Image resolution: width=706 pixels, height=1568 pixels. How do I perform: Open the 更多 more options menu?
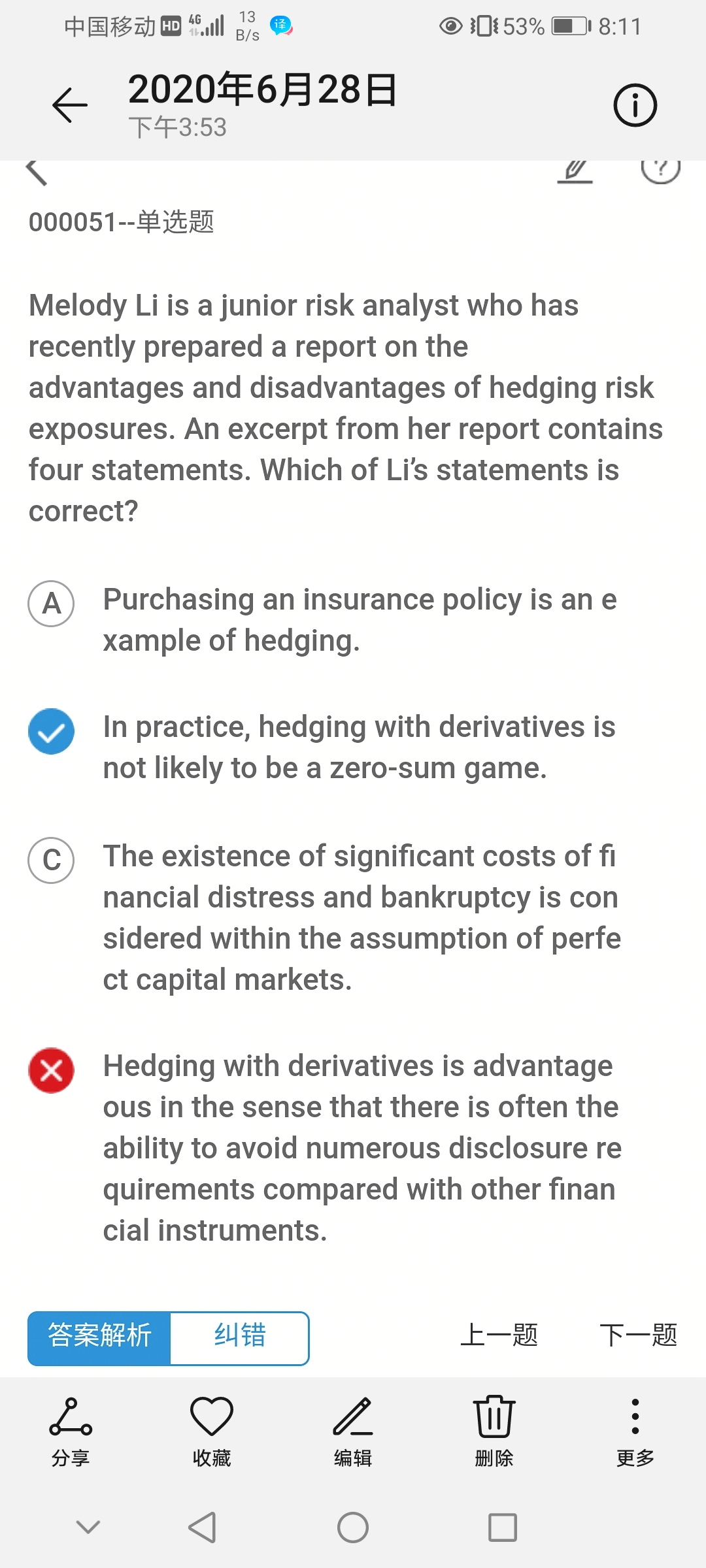point(635,1431)
